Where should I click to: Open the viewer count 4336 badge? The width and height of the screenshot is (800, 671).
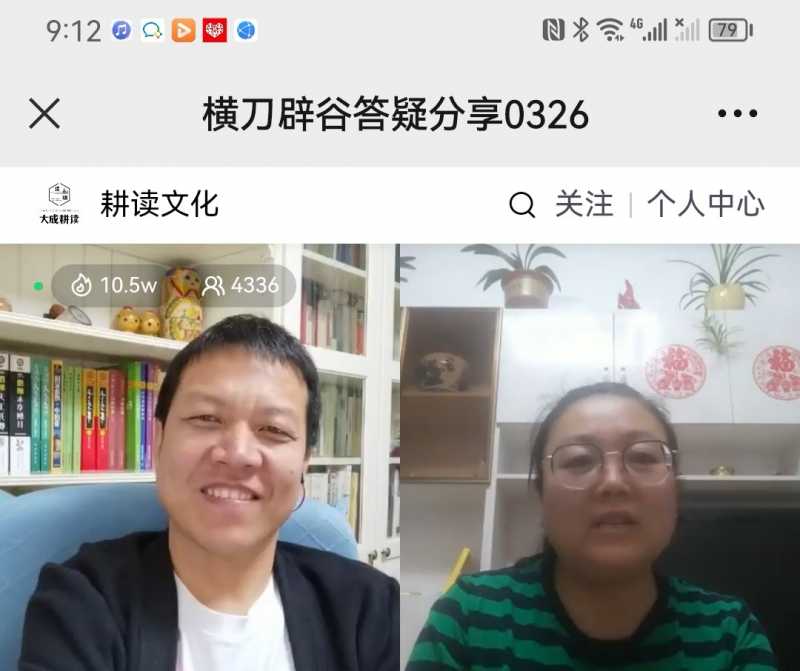(241, 286)
